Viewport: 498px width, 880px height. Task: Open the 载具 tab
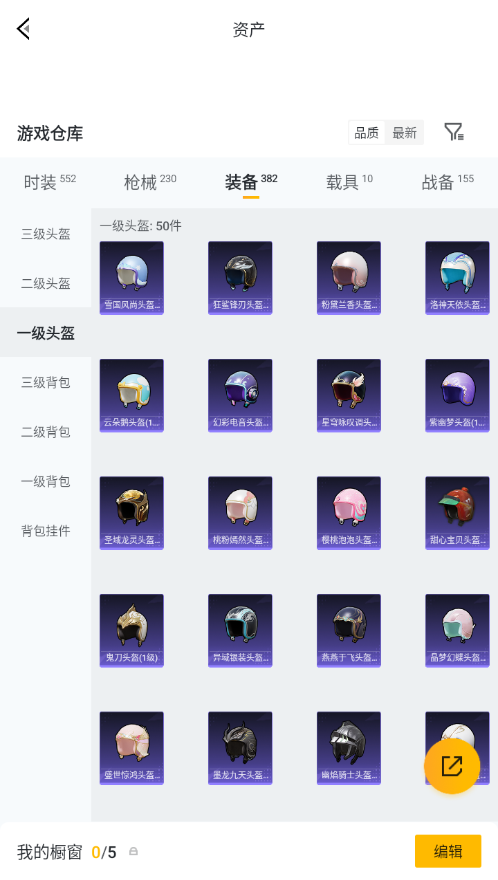pyautogui.click(x=349, y=182)
